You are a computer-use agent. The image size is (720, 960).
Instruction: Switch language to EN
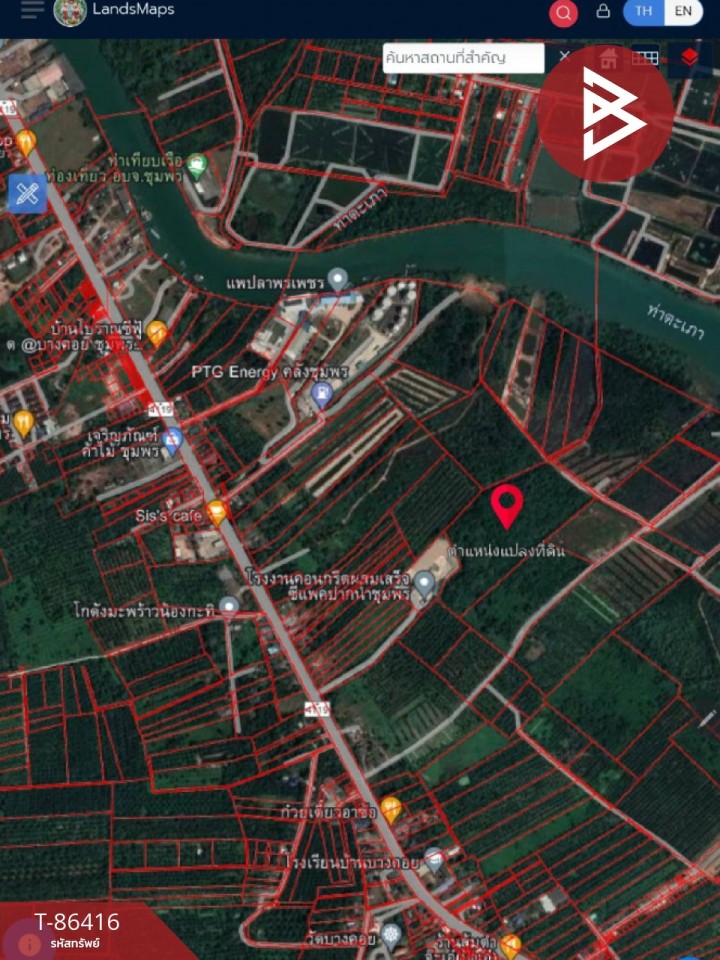point(683,11)
